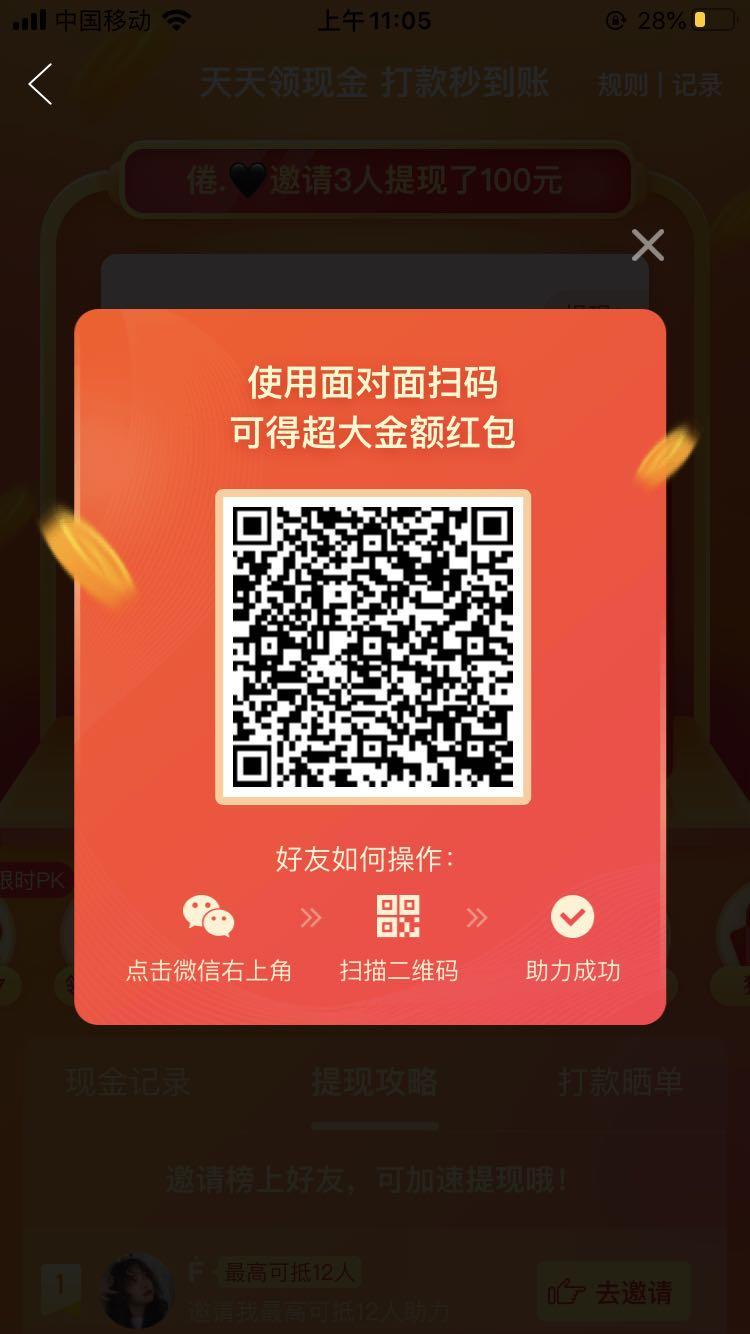Switch to the 打款晒单 tab
Screen dimensions: 750x1334
[x=620, y=1081]
